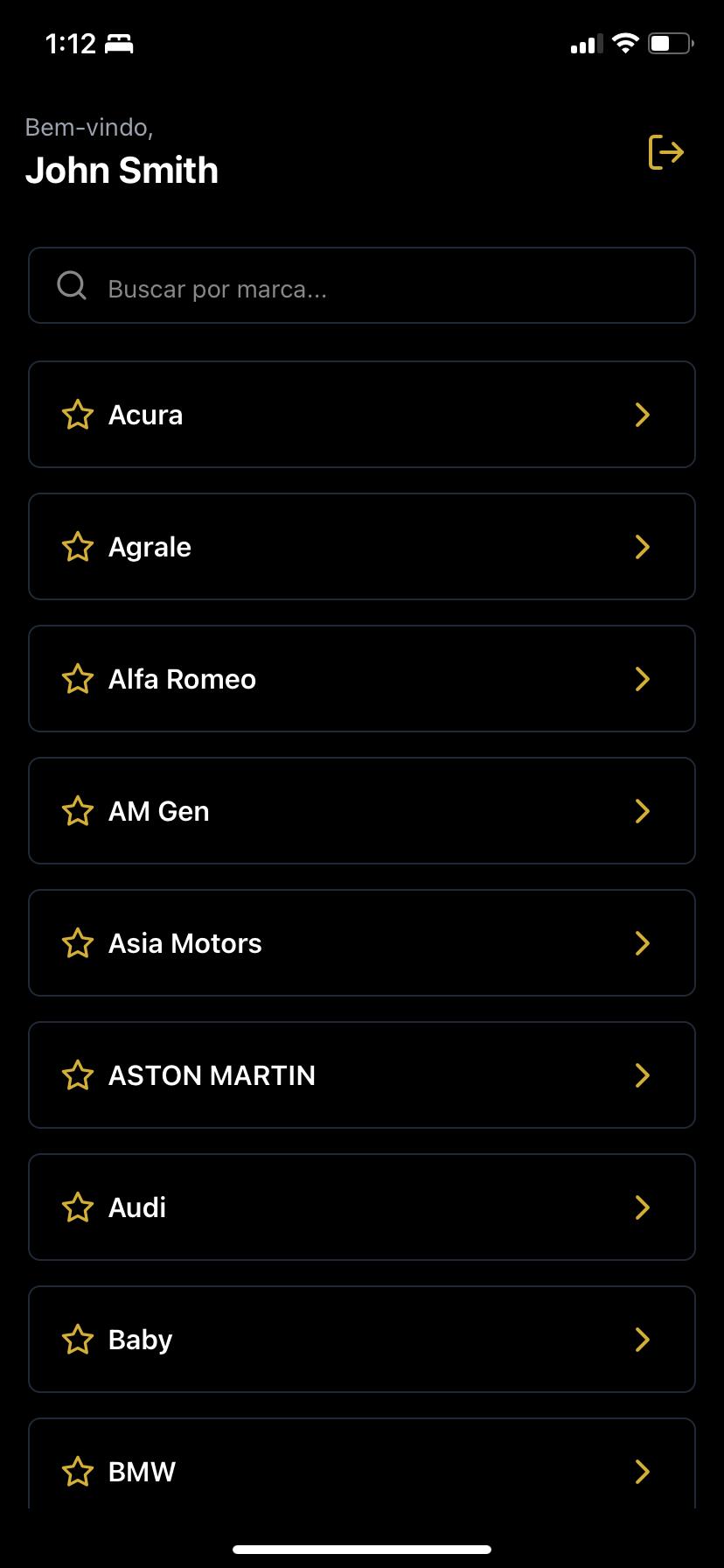
Task: Star the Alfa Romeo brand
Action: tap(78, 679)
